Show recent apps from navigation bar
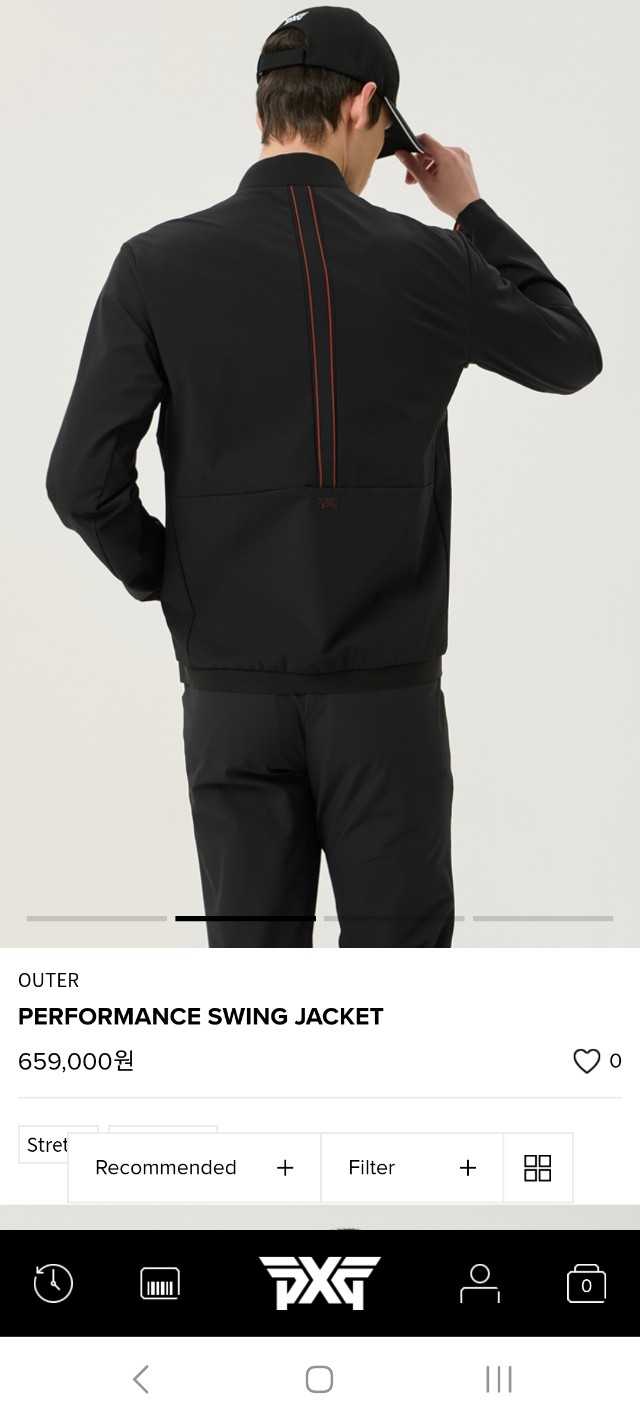 pos(498,1379)
